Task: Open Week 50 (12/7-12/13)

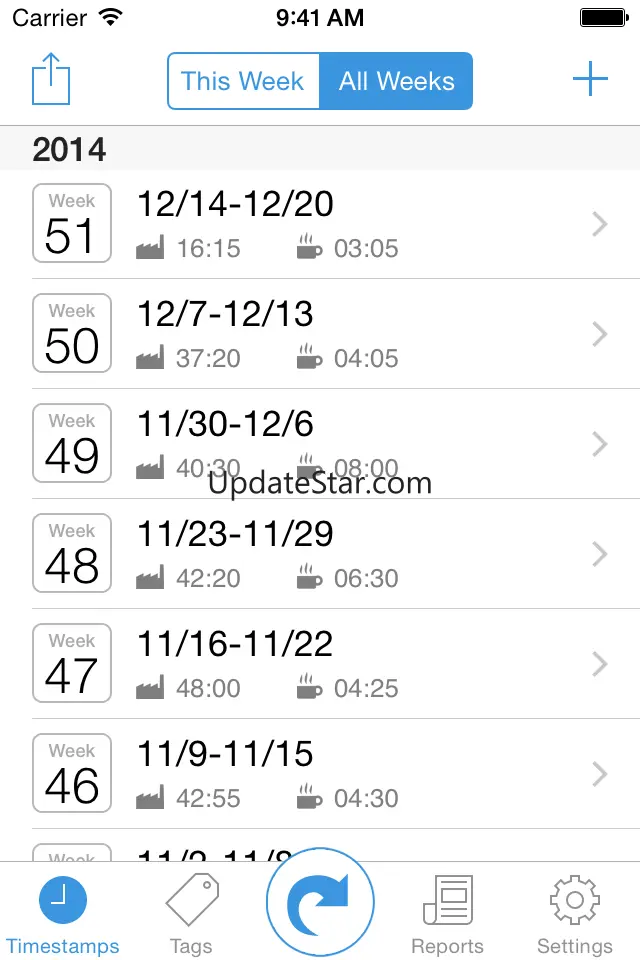Action: tap(320, 334)
